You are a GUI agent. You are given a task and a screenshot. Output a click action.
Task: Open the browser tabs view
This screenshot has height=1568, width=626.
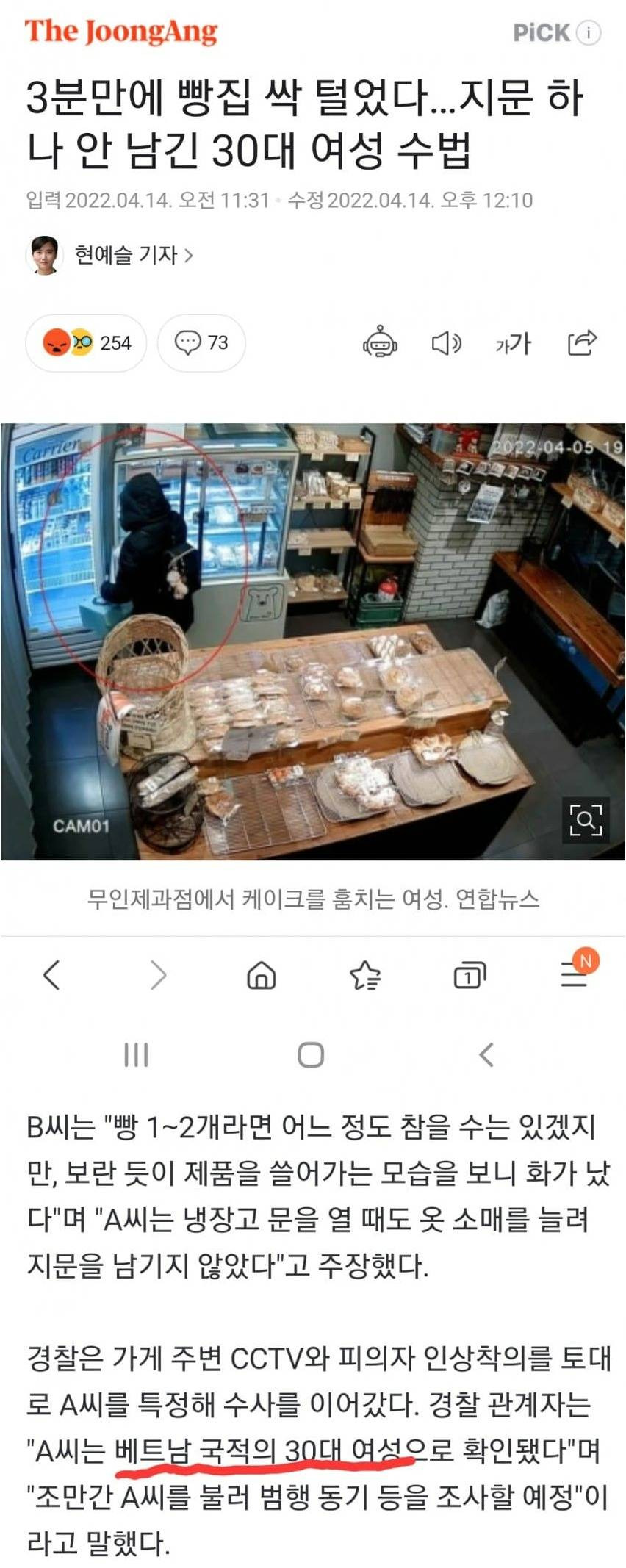click(469, 976)
